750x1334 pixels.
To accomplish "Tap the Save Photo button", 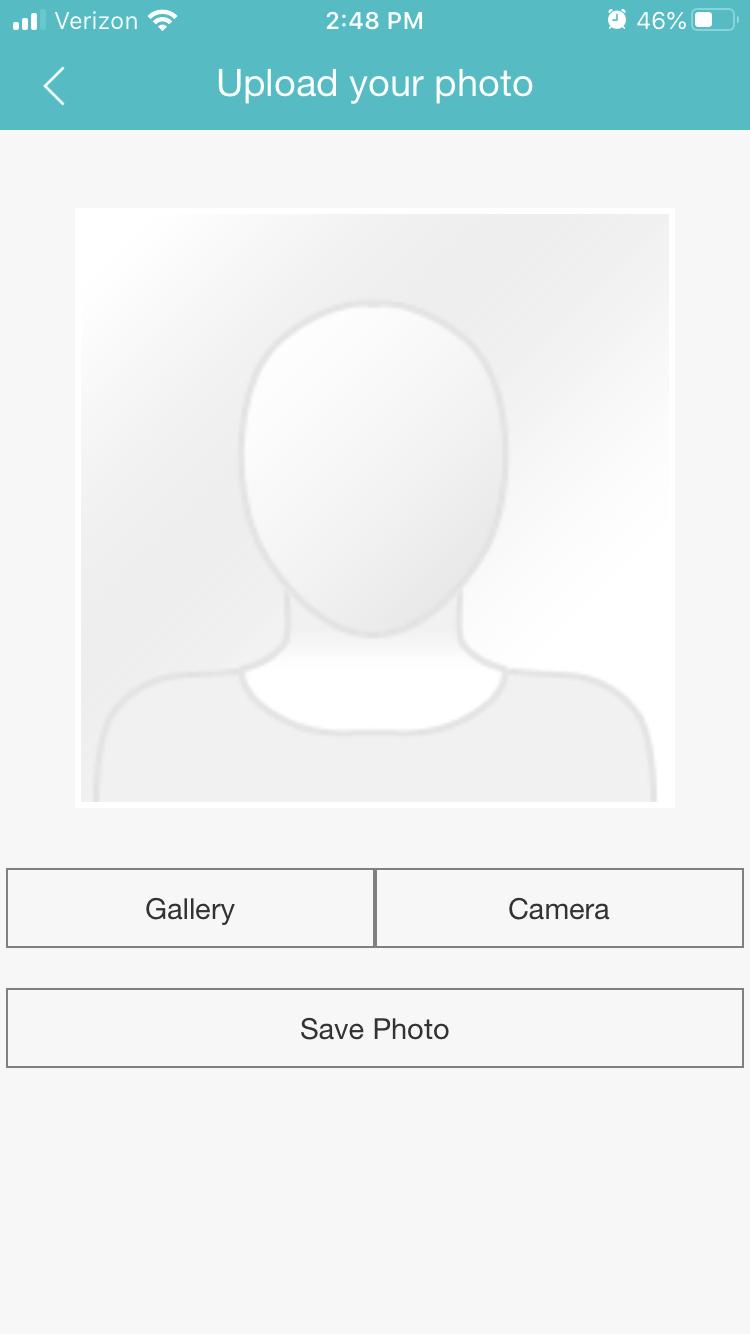I will pyautogui.click(x=375, y=1028).
